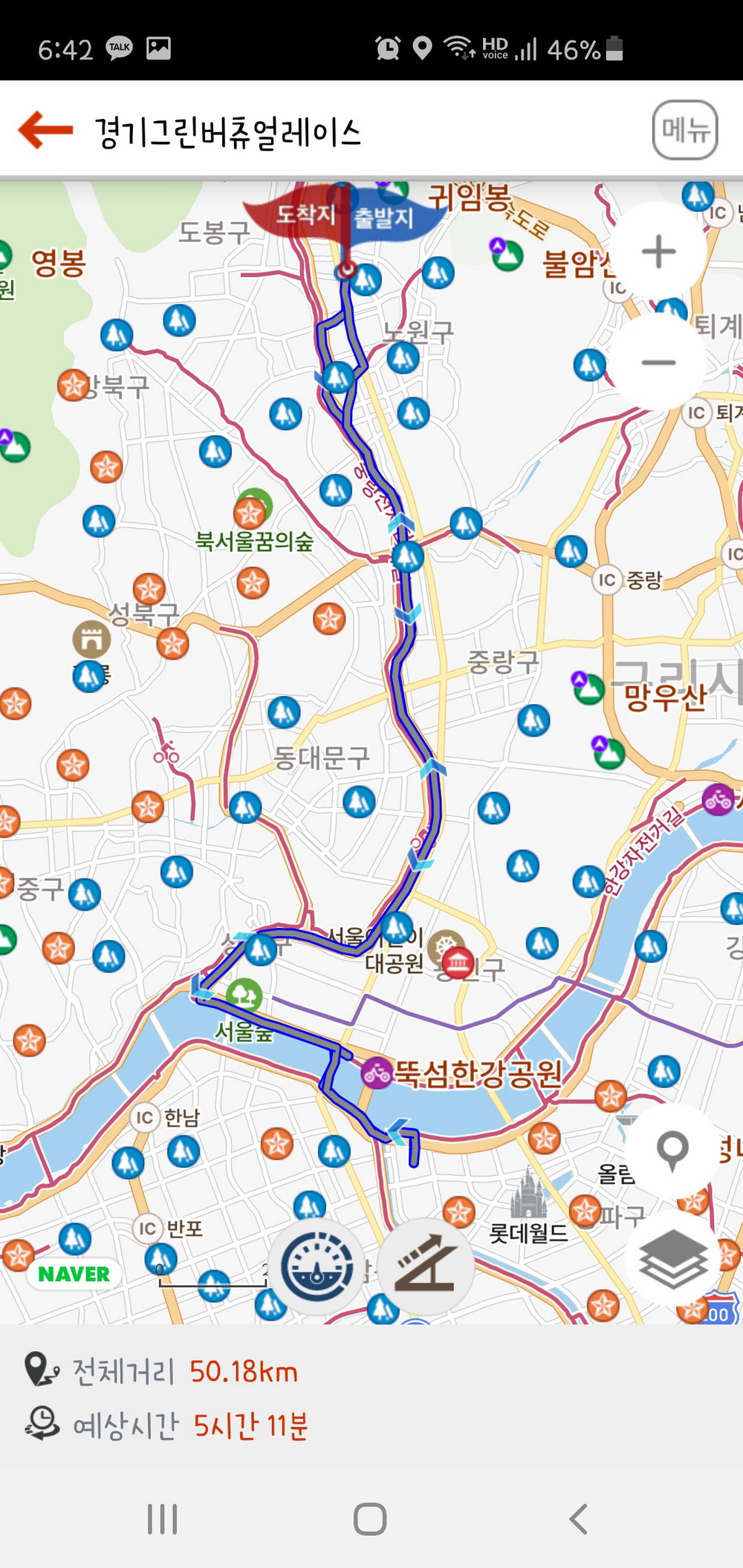Screen dimensions: 743x1568
Task: Select the 뚝섬한강공원 bike marker
Action: [377, 1073]
